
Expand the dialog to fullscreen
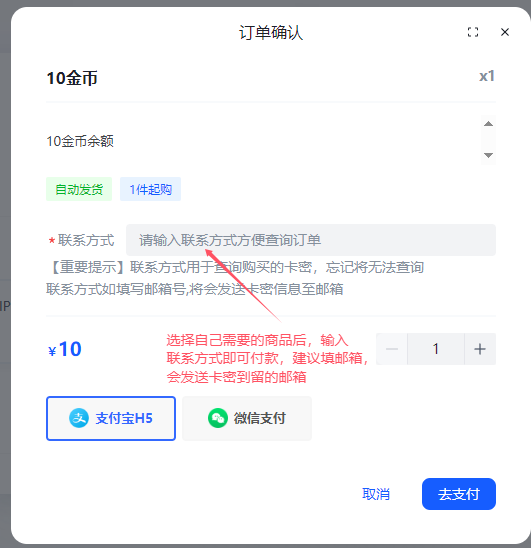(473, 32)
